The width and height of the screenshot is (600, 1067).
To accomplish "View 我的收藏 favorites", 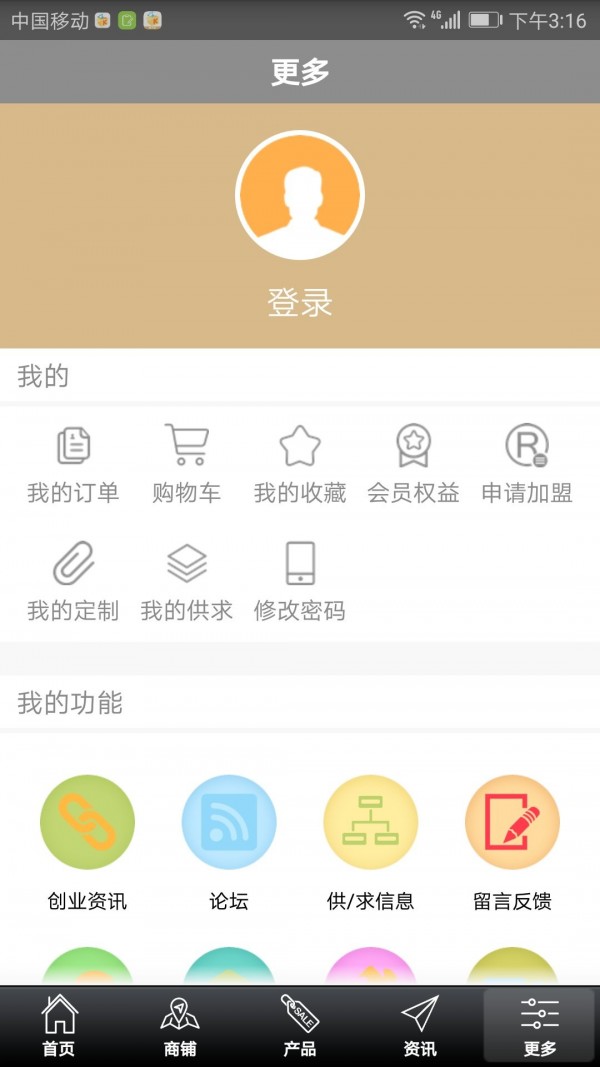I will click(x=300, y=463).
